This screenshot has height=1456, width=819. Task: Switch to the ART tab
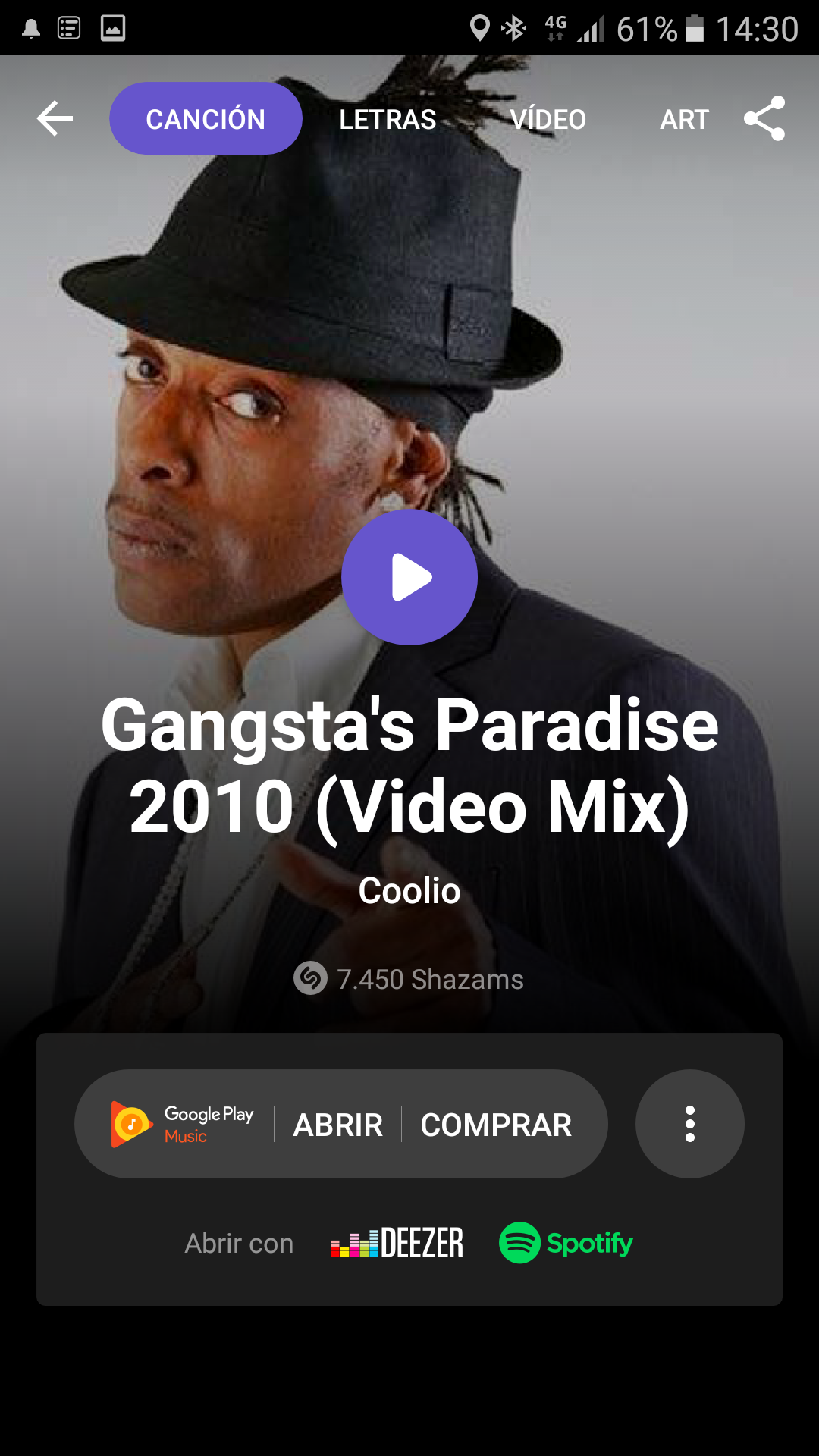[x=684, y=119]
